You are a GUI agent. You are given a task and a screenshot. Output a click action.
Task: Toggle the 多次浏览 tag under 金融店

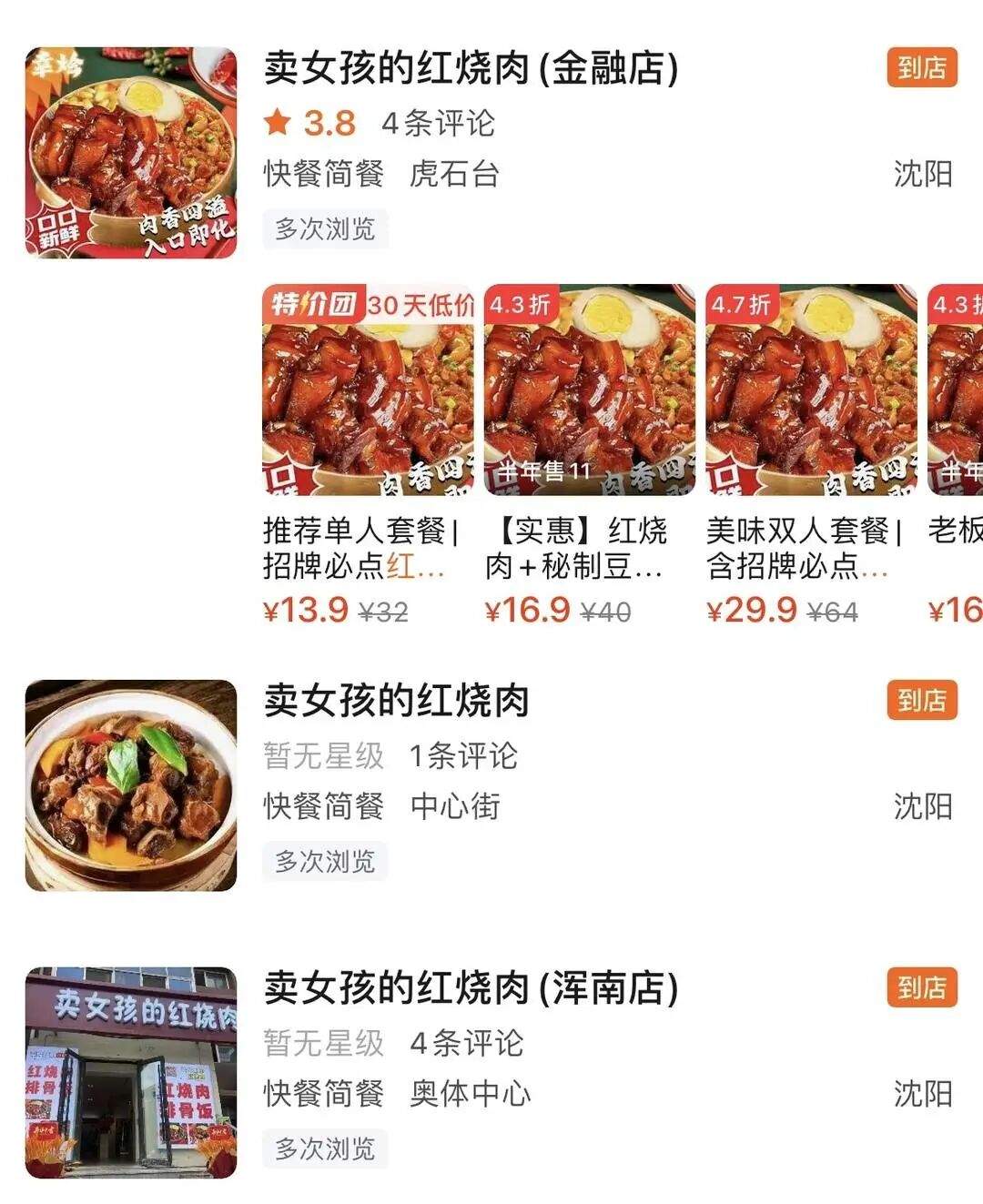pos(326,230)
